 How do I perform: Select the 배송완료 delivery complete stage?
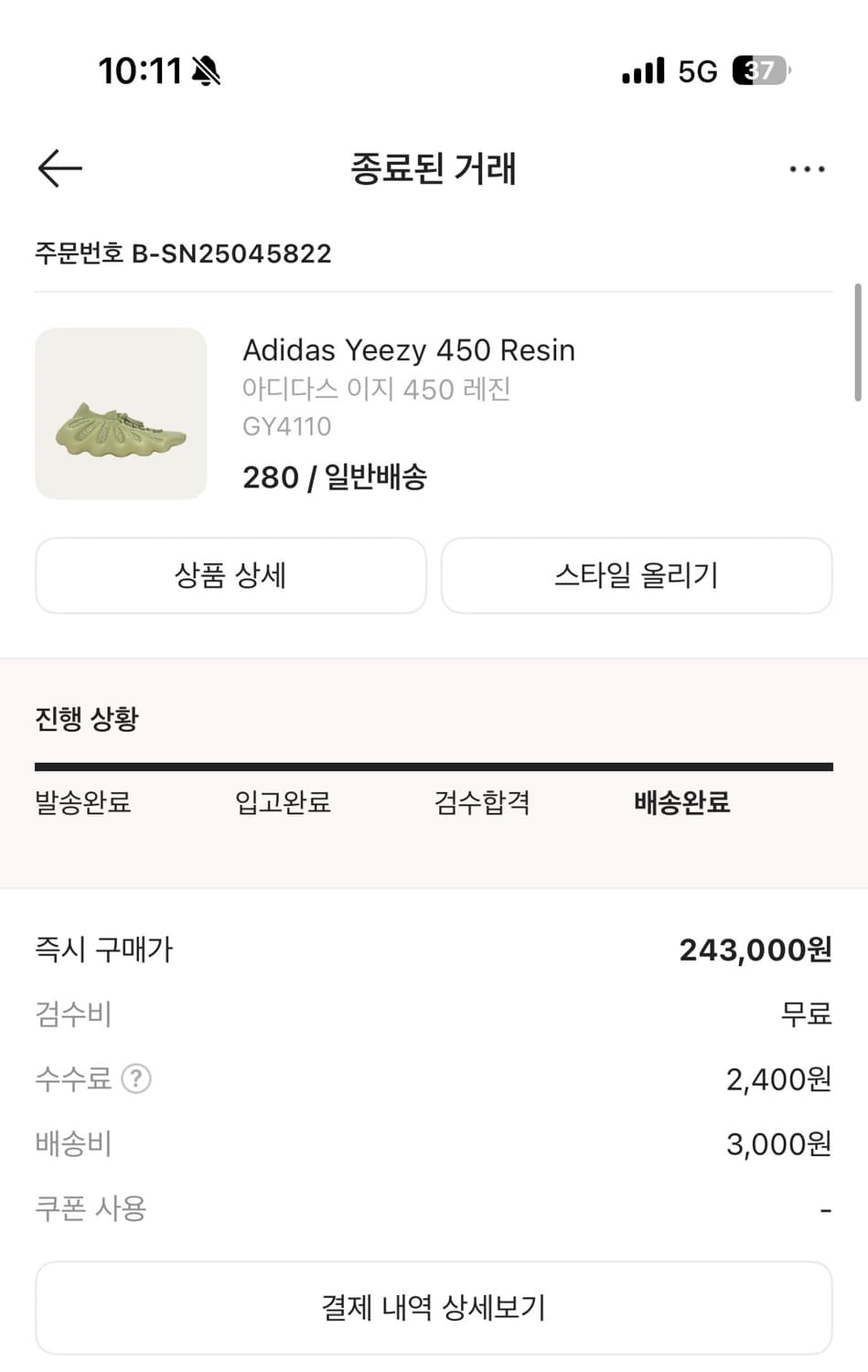[681, 803]
